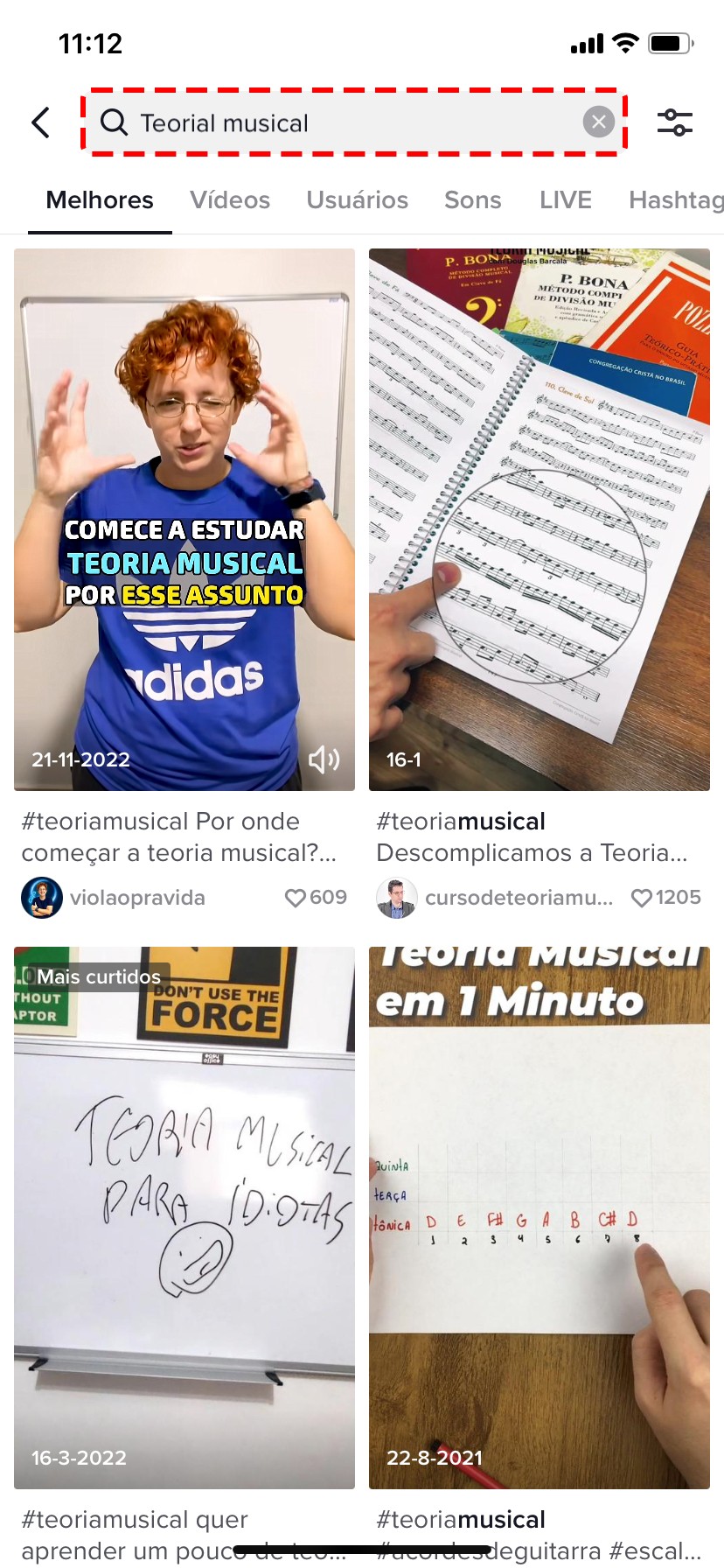The width and height of the screenshot is (724, 1568).
Task: Go back using the back arrow
Action: [40, 122]
